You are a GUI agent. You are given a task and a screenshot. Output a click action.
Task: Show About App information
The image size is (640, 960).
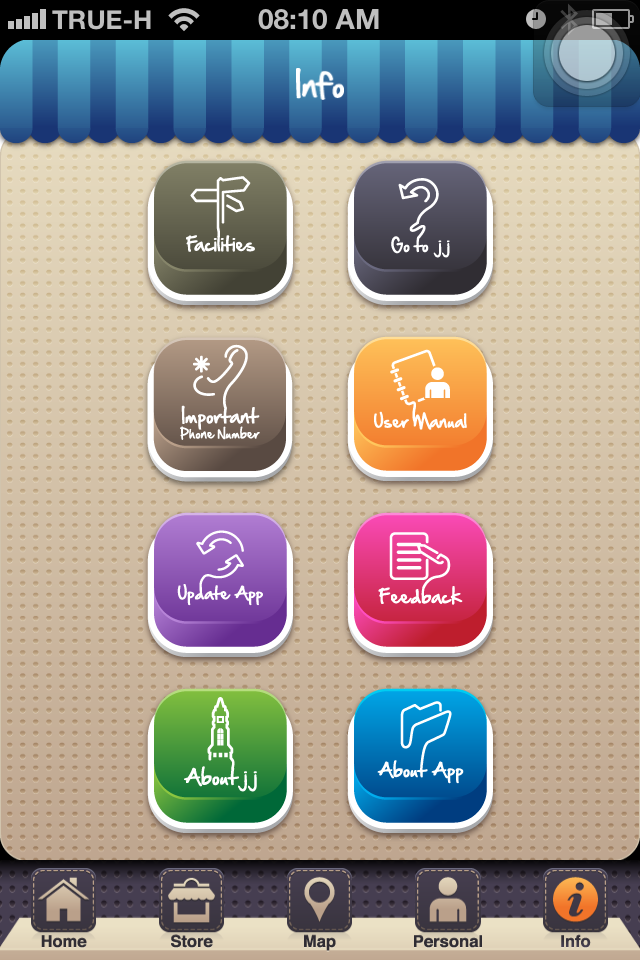(420, 757)
